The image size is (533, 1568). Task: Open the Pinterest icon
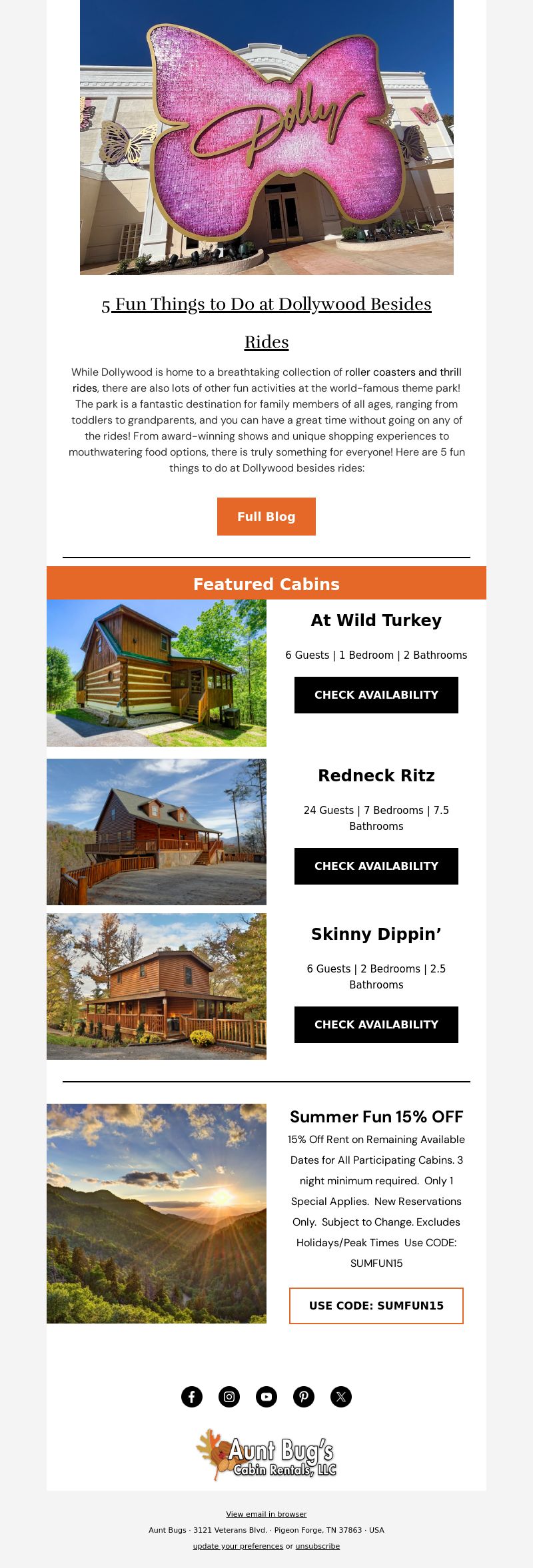point(304,1397)
